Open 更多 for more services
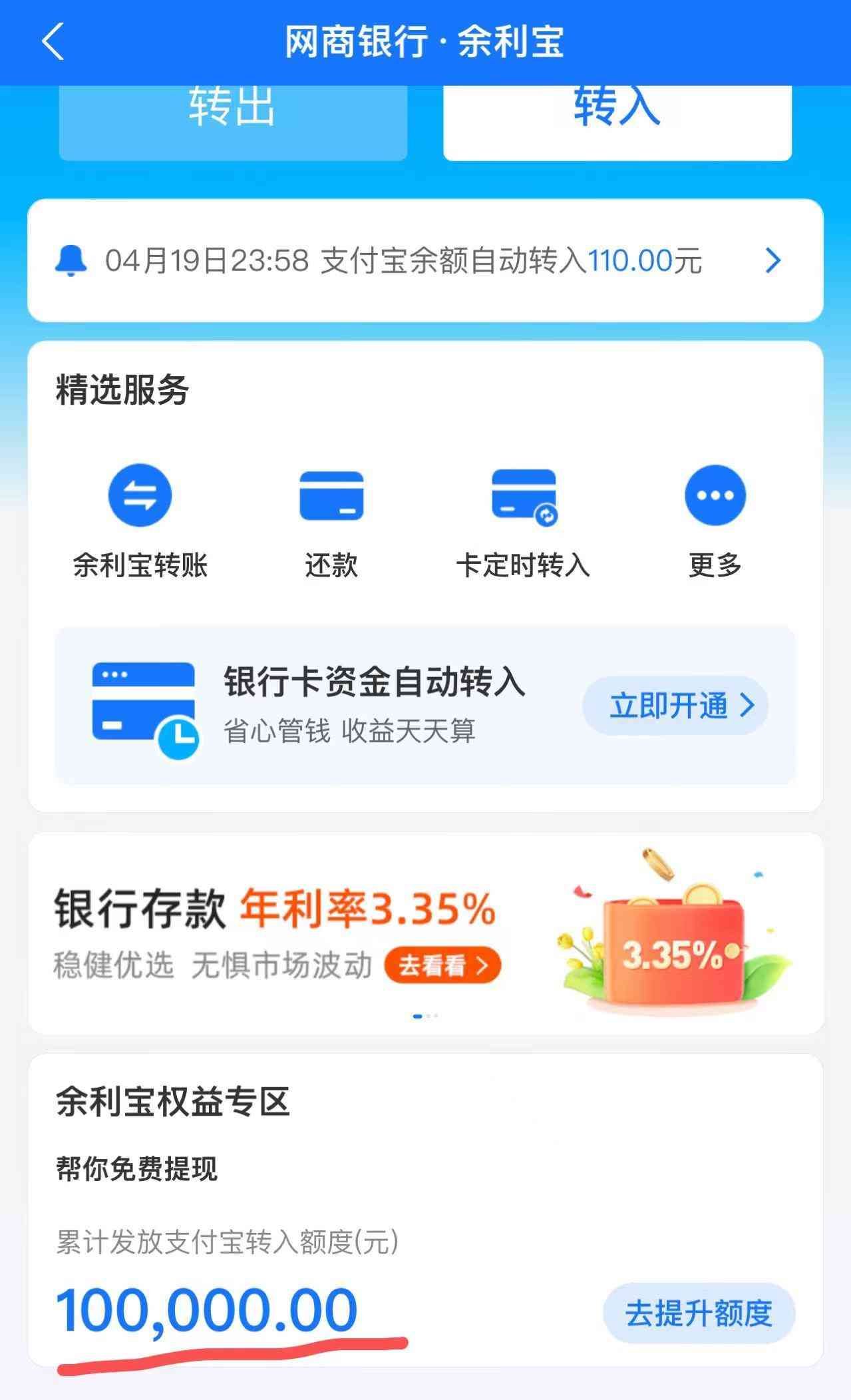The height and width of the screenshot is (1400, 851). click(713, 495)
